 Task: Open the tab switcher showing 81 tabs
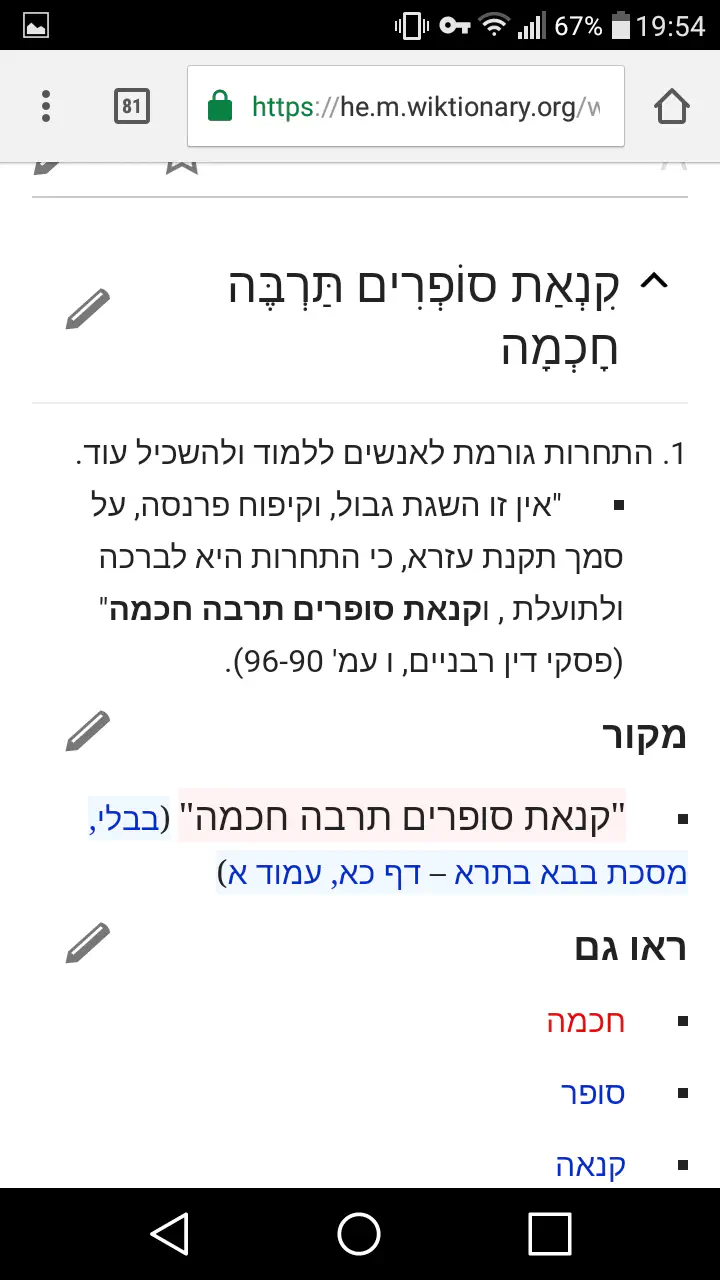131,106
